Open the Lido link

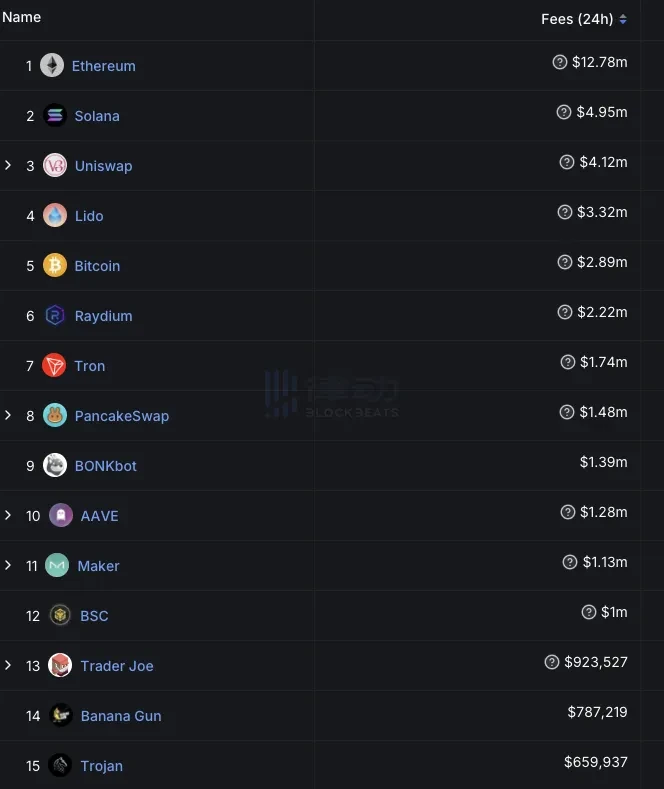(89, 216)
